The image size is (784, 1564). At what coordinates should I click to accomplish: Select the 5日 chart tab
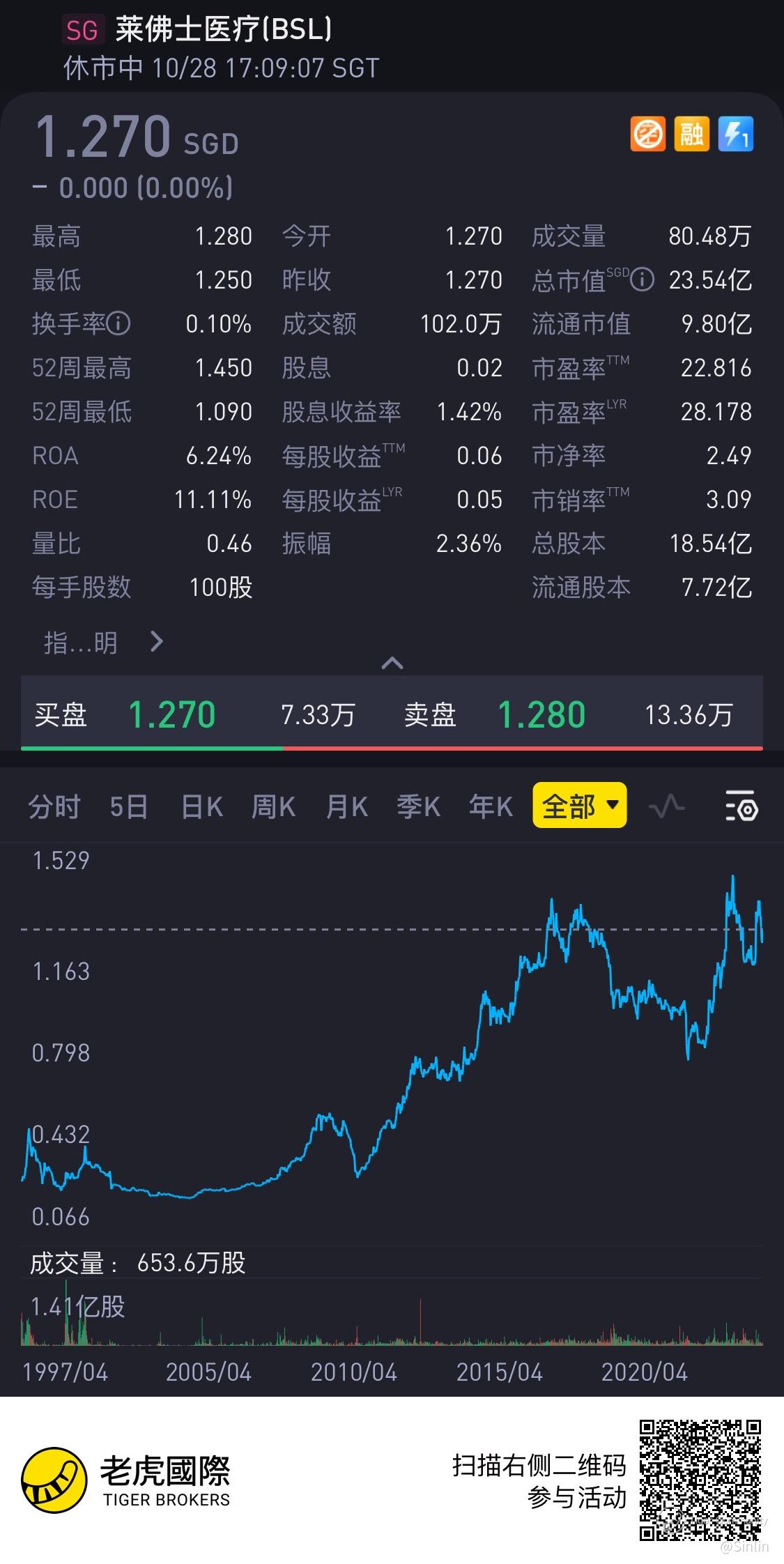click(129, 806)
